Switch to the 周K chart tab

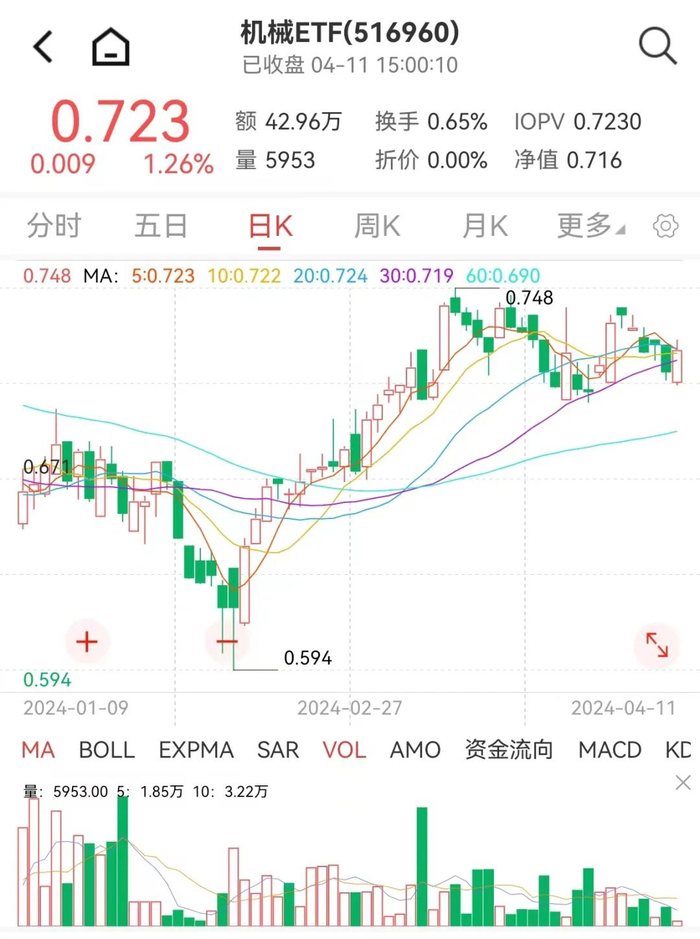click(377, 226)
